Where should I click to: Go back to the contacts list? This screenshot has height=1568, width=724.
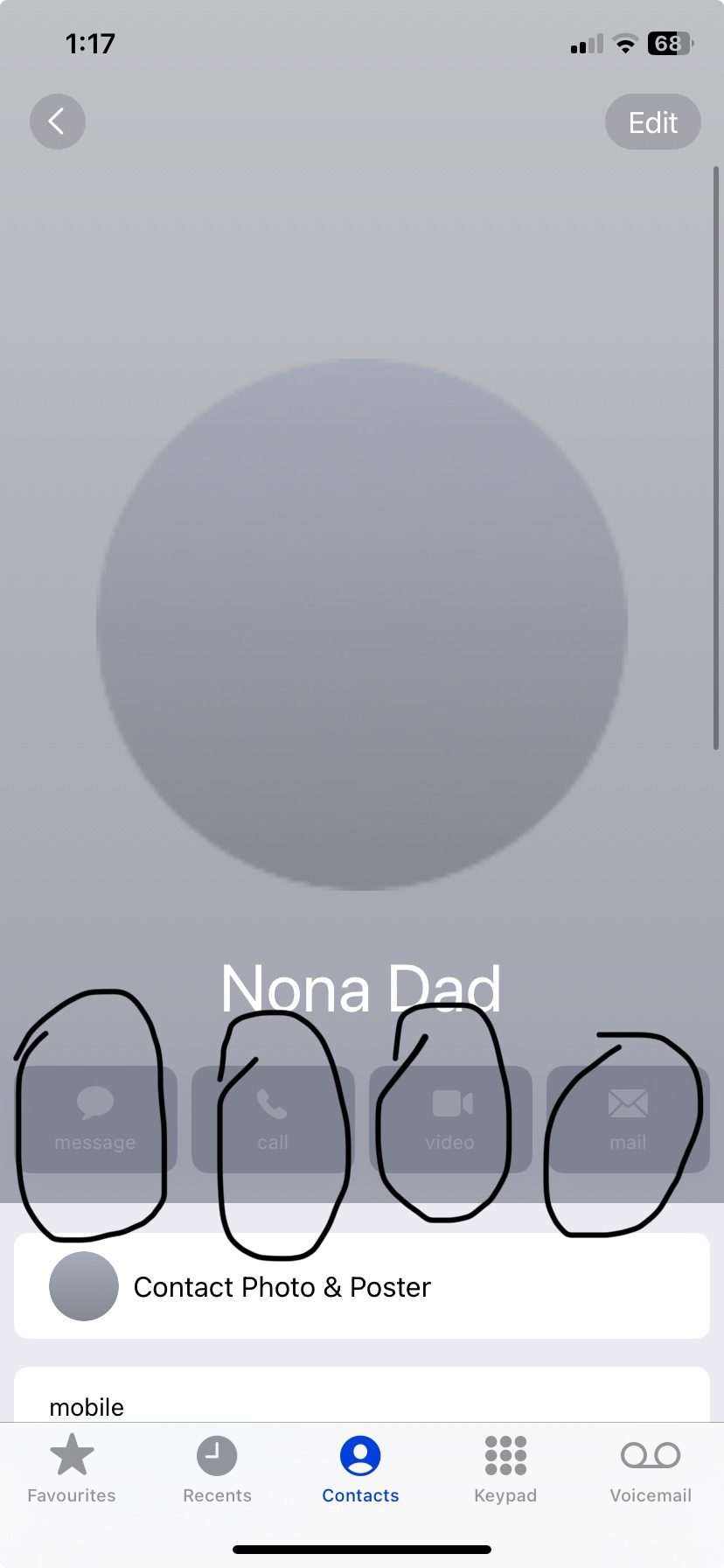[58, 122]
